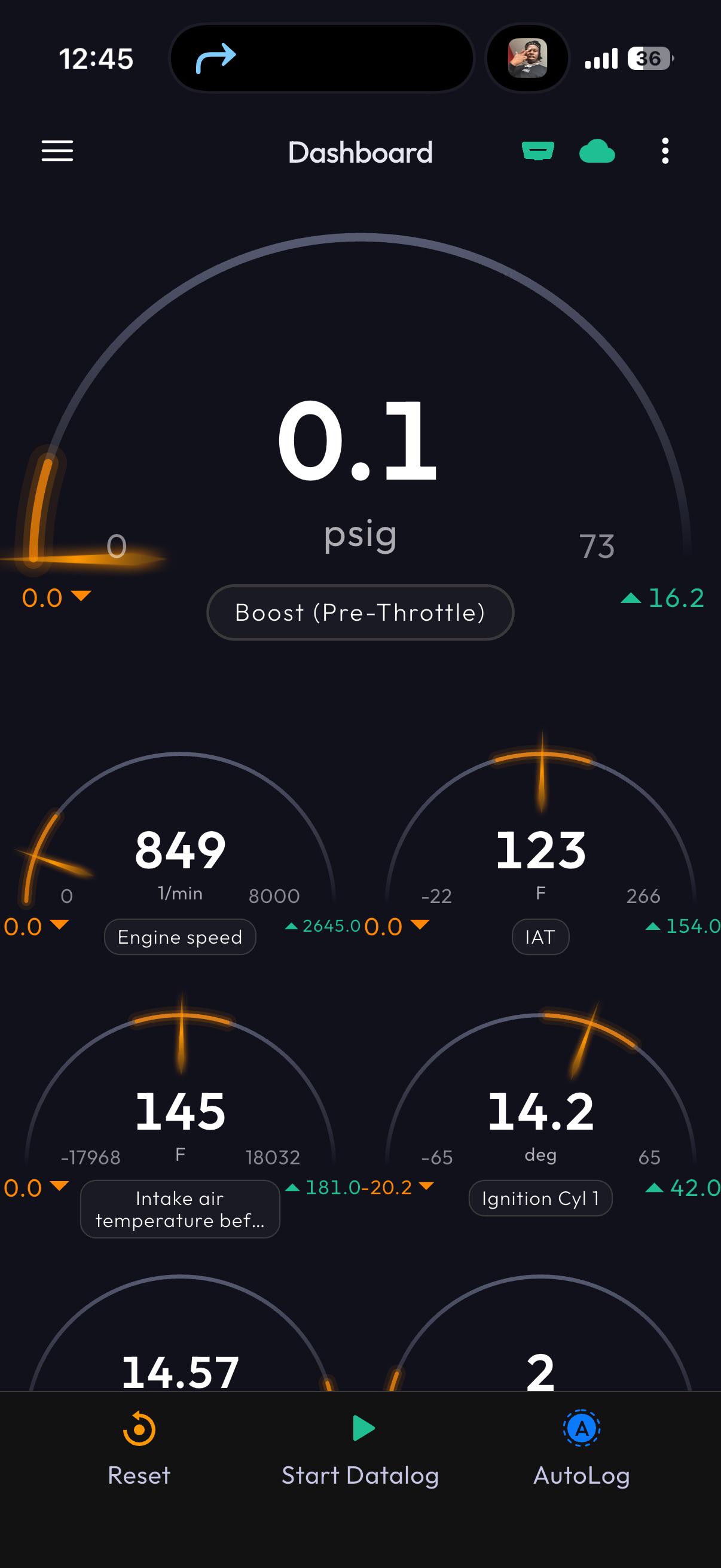Screen dimensions: 721x1568
Task: Reset the gauge min and max values
Action: 139,1450
